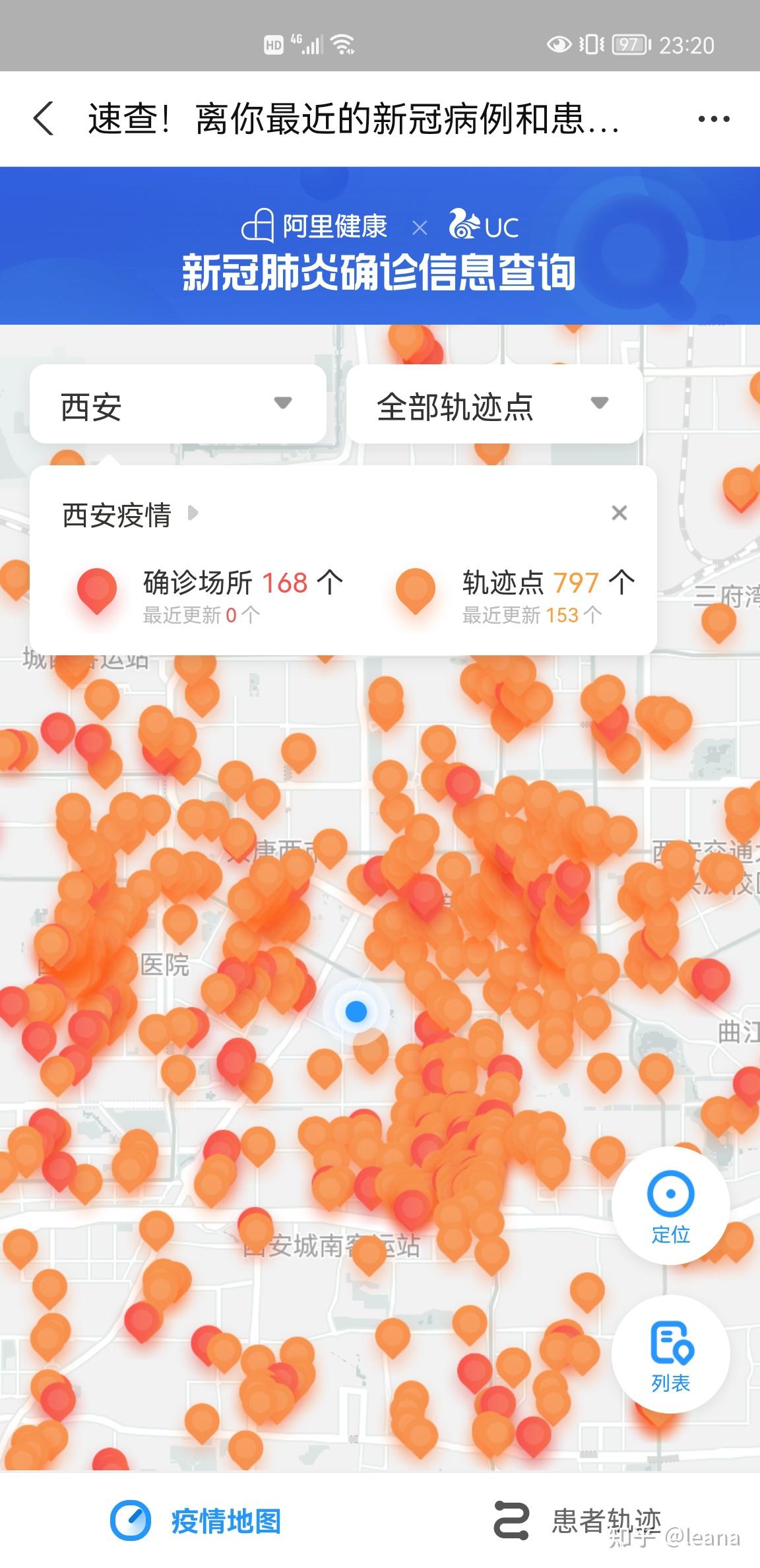Expand the 全部轨迹点 filter dropdown

(x=495, y=404)
